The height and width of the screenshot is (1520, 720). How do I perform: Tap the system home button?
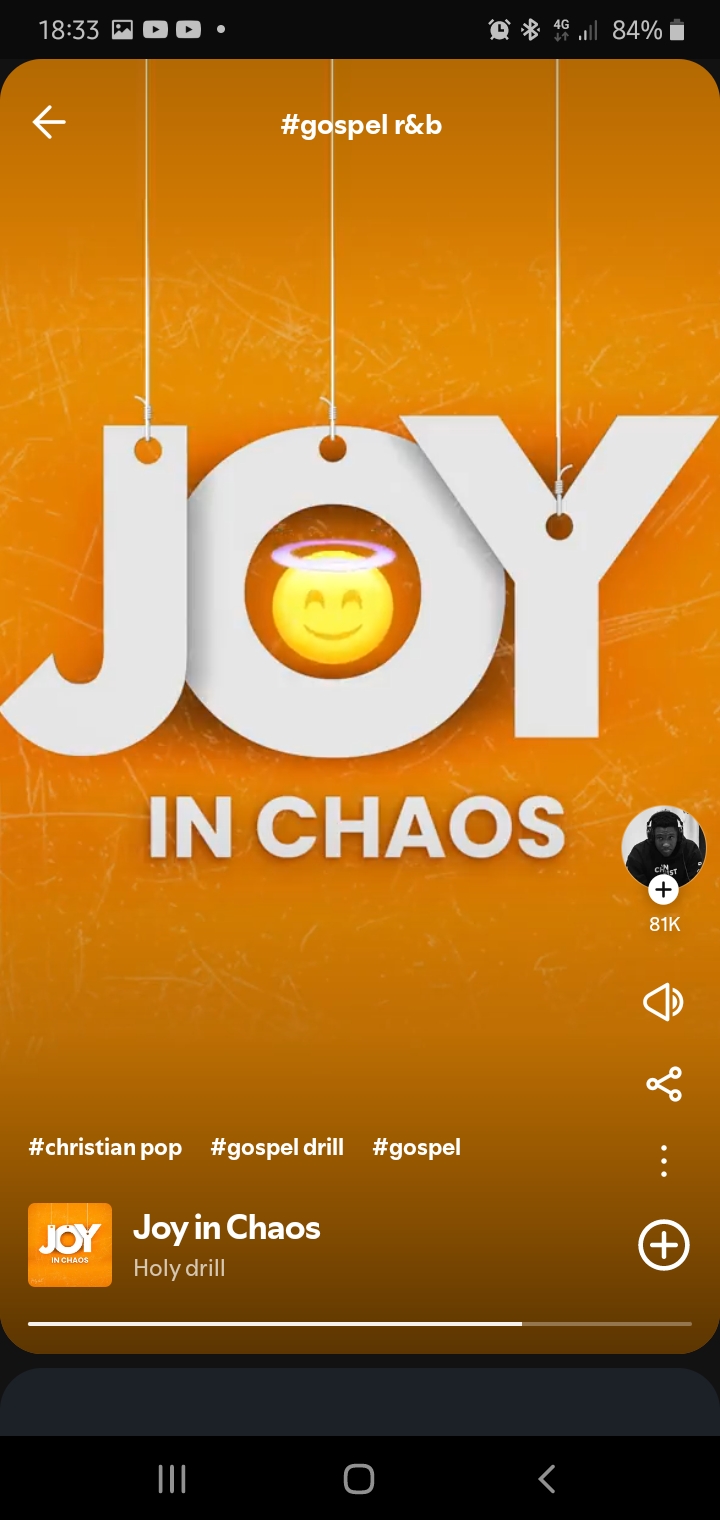[x=359, y=1479]
